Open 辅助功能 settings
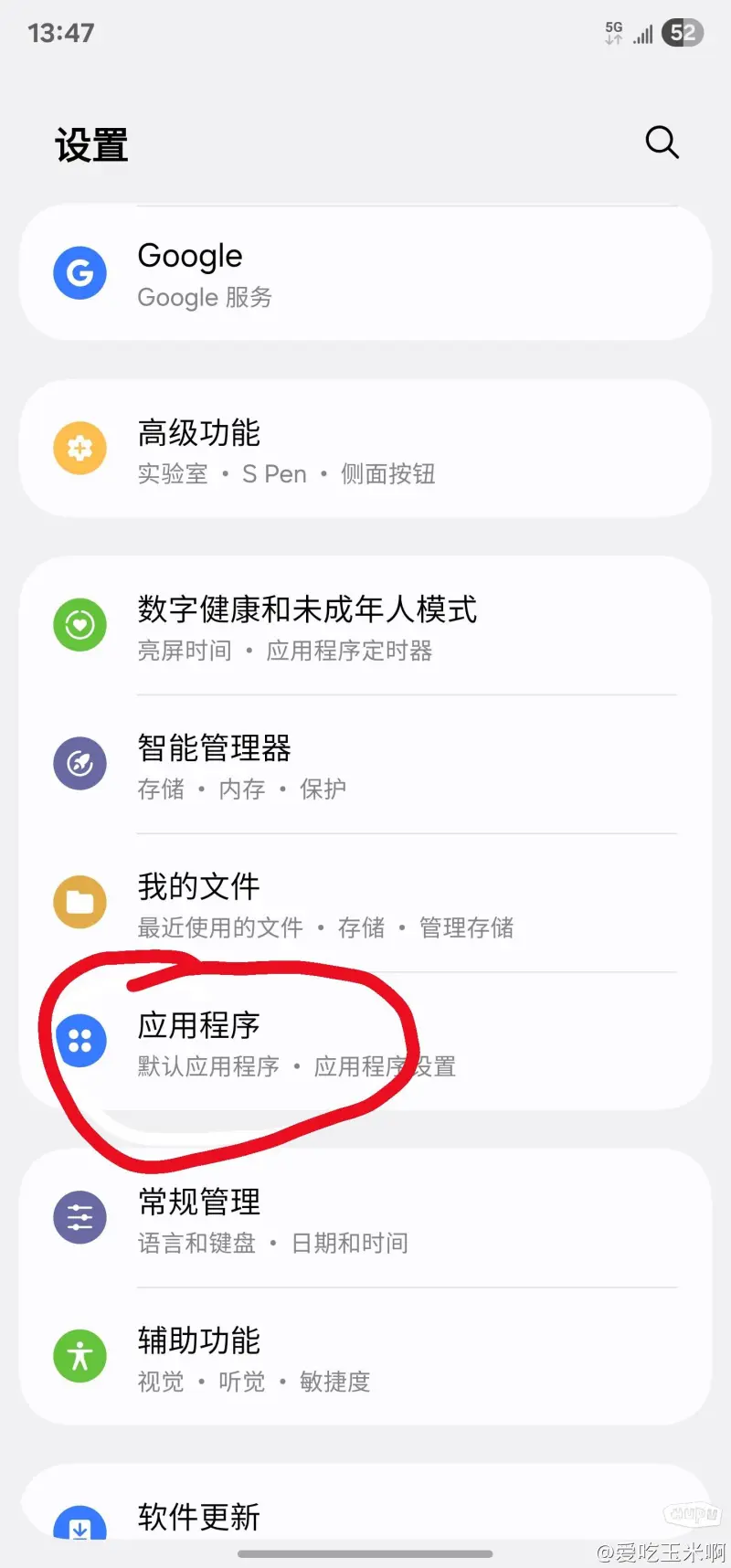Image resolution: width=731 pixels, height=1568 pixels. (x=365, y=1358)
